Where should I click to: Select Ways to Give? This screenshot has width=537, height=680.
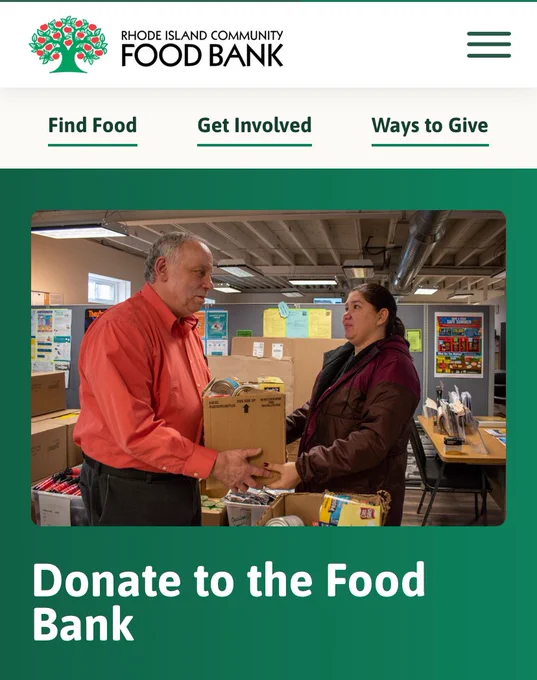pyautogui.click(x=430, y=125)
